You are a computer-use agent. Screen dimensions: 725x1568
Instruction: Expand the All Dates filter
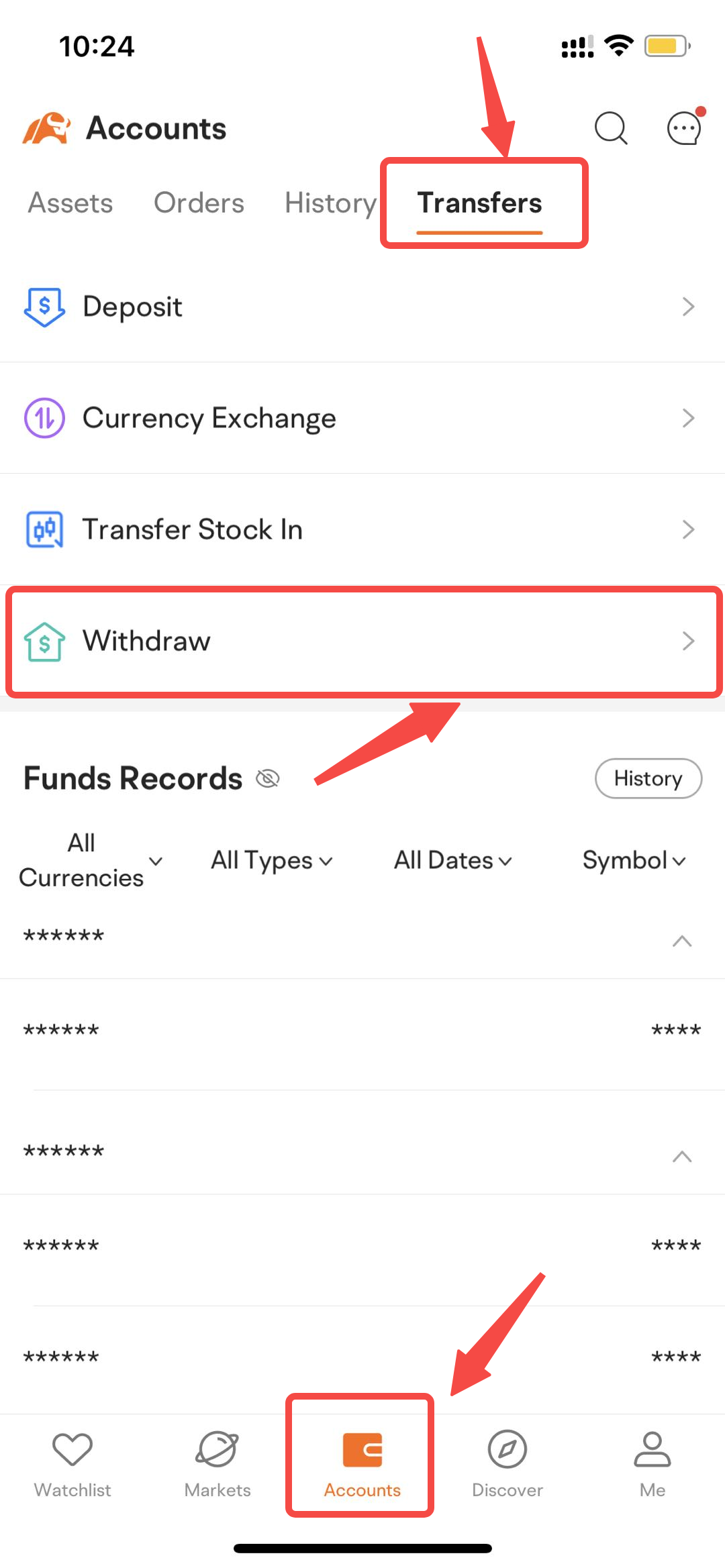452,861
